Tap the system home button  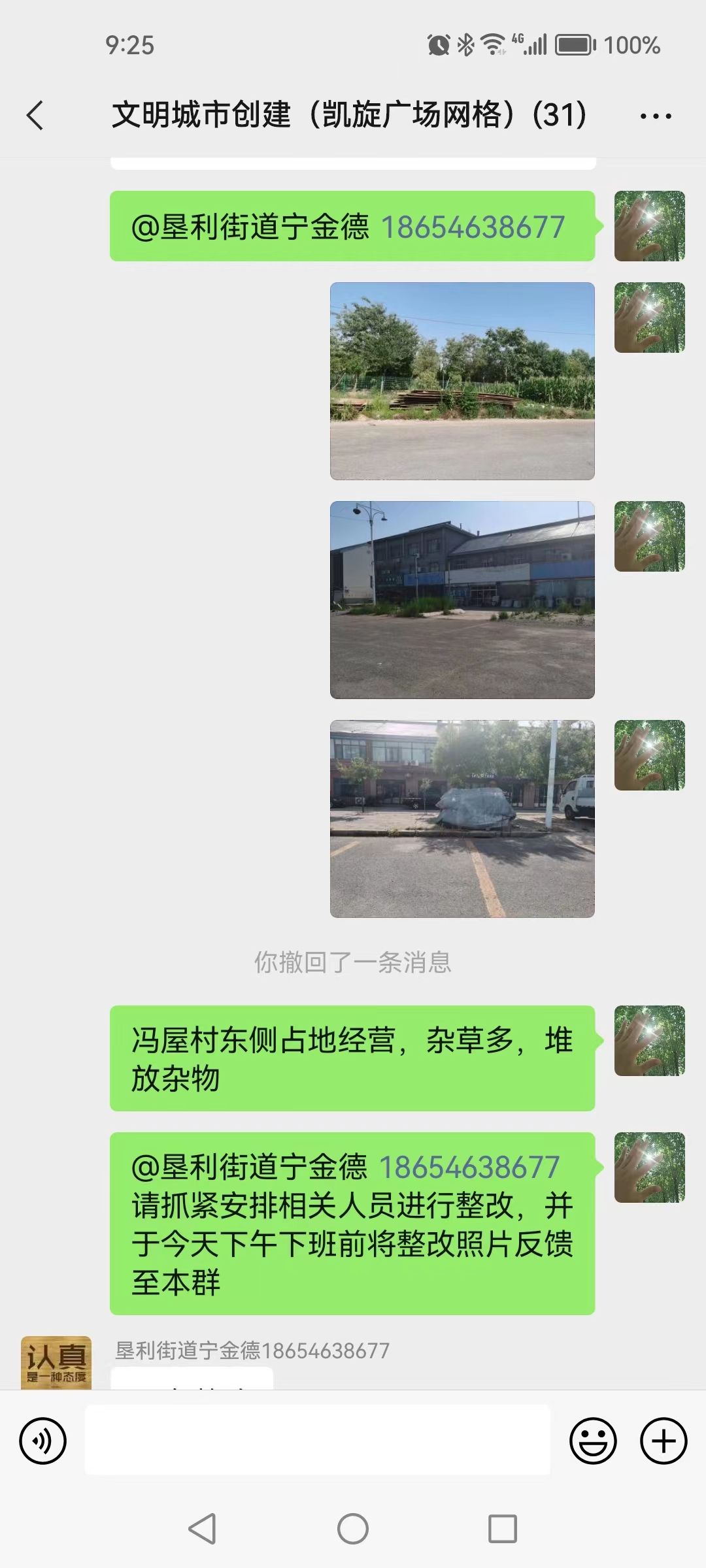[x=353, y=1529]
